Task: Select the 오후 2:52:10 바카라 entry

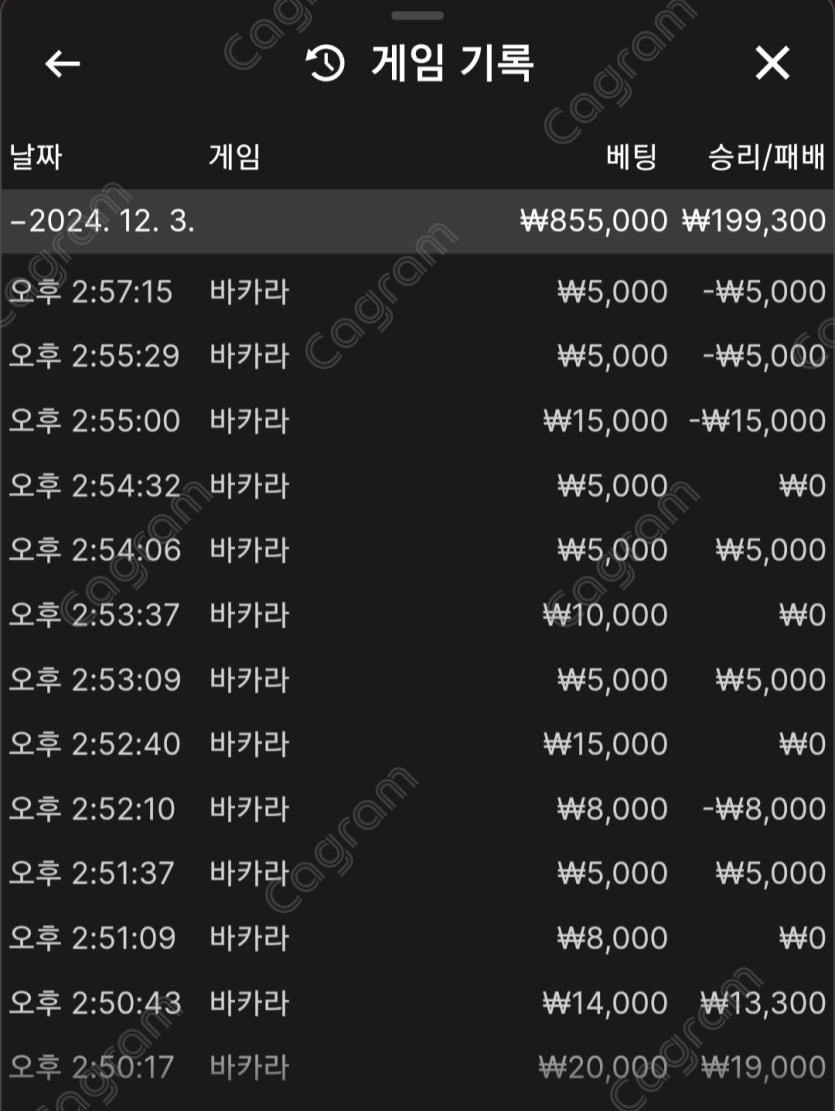Action: coord(417,809)
